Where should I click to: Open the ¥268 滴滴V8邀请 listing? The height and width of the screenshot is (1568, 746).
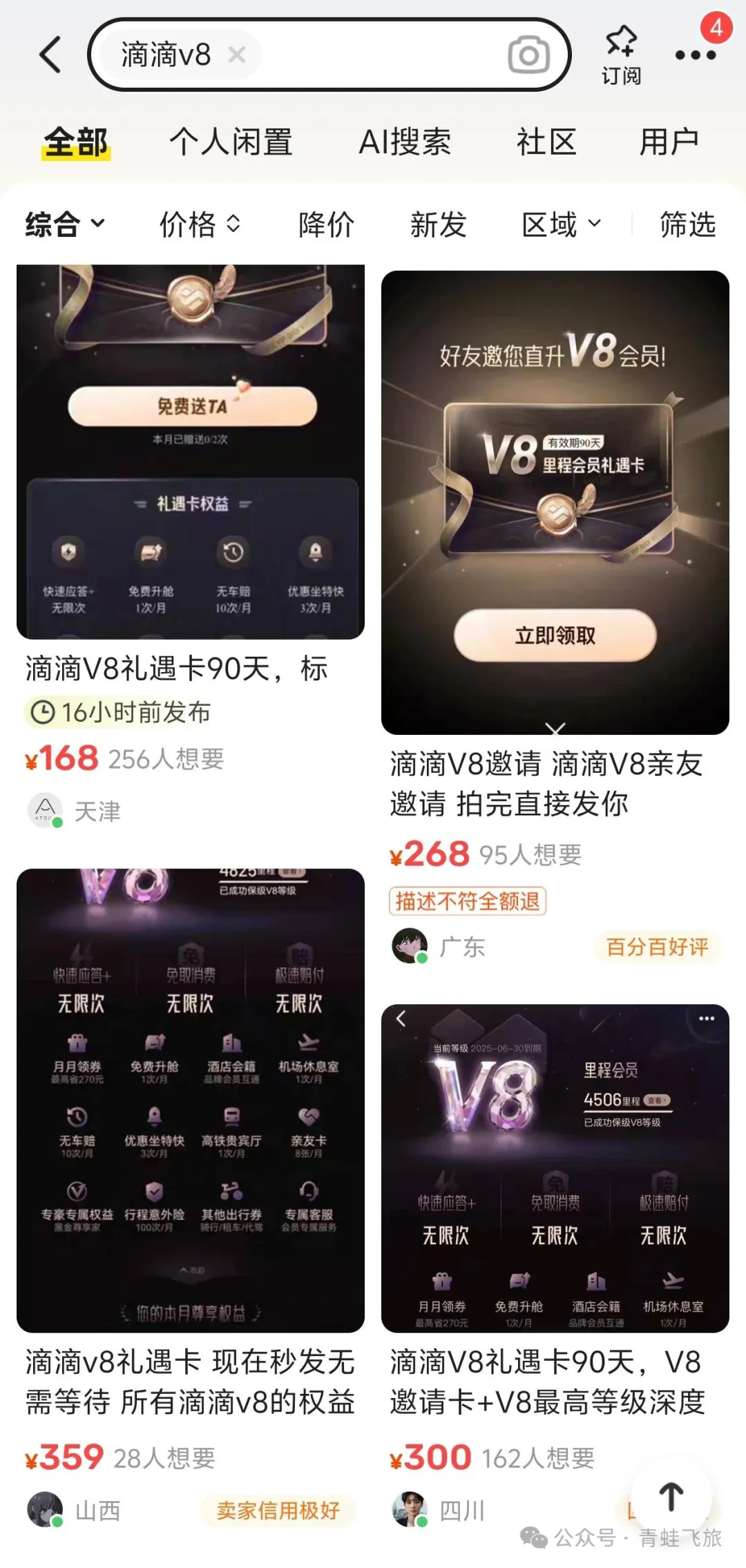pyautogui.click(x=555, y=504)
